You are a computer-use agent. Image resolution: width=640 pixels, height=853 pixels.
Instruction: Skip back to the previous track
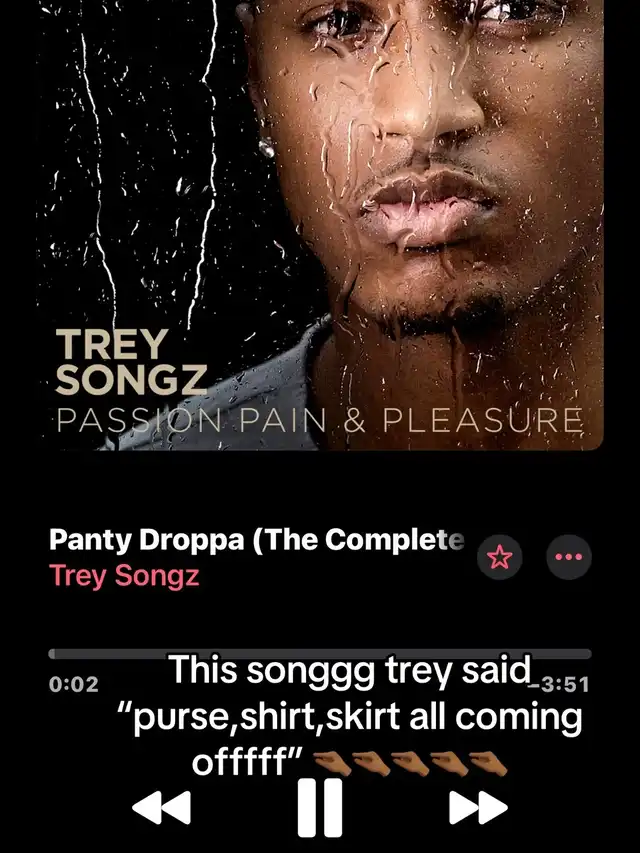(161, 807)
